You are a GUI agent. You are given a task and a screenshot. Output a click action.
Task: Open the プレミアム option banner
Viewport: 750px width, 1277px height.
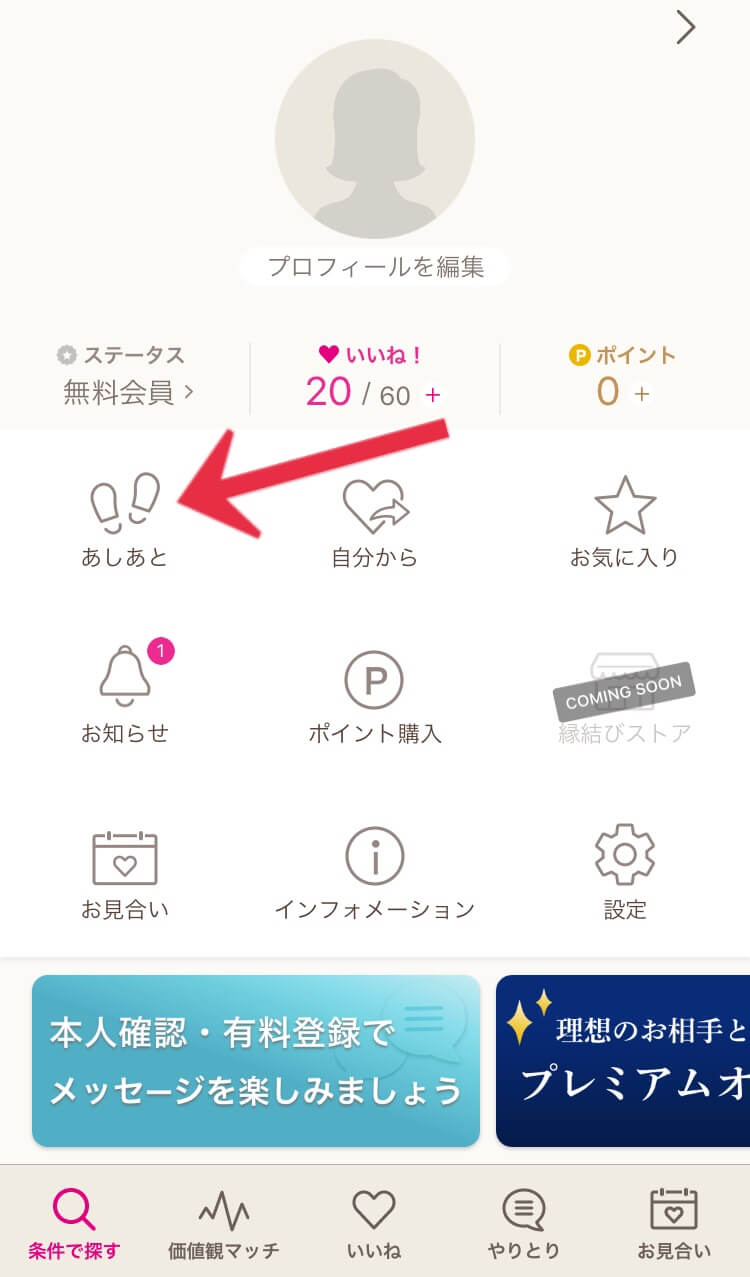pos(623,1060)
